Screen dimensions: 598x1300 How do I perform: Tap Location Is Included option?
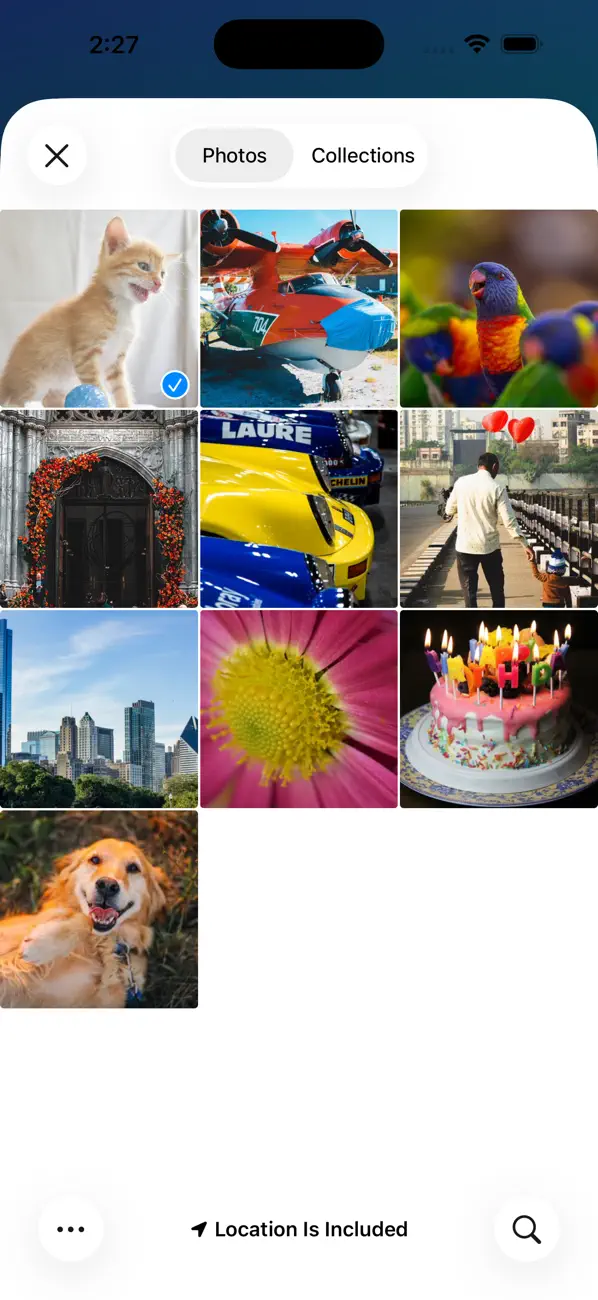click(x=299, y=1229)
